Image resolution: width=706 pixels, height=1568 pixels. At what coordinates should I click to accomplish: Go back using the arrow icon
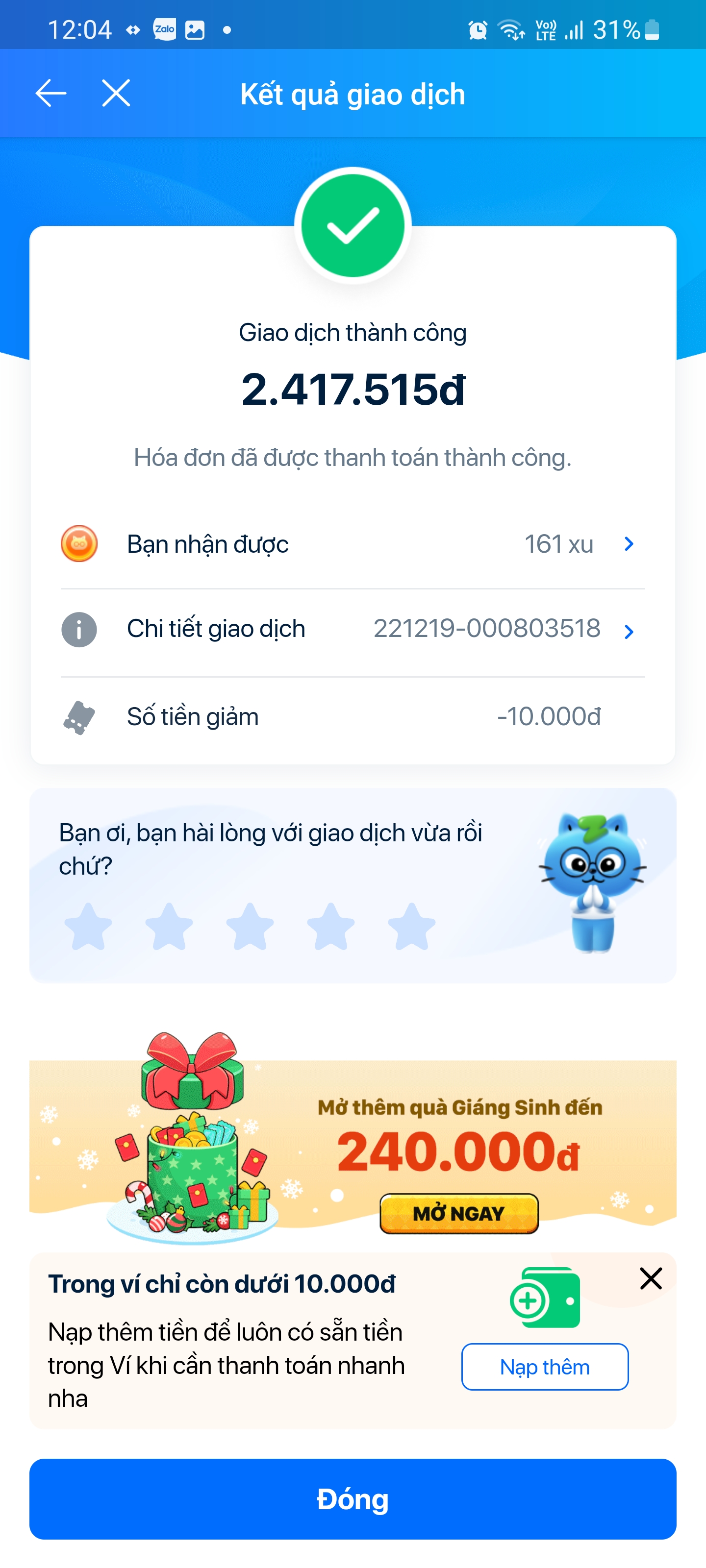tap(50, 94)
